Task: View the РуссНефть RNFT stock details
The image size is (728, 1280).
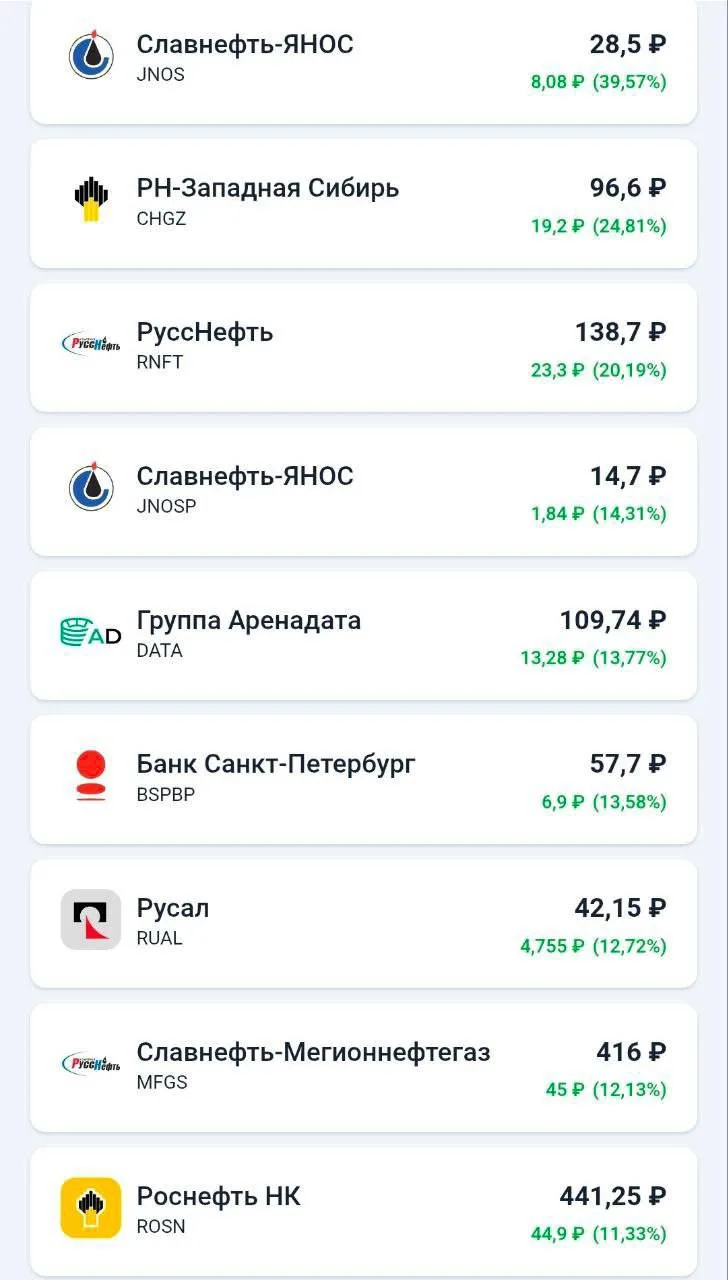Action: pyautogui.click(x=363, y=347)
